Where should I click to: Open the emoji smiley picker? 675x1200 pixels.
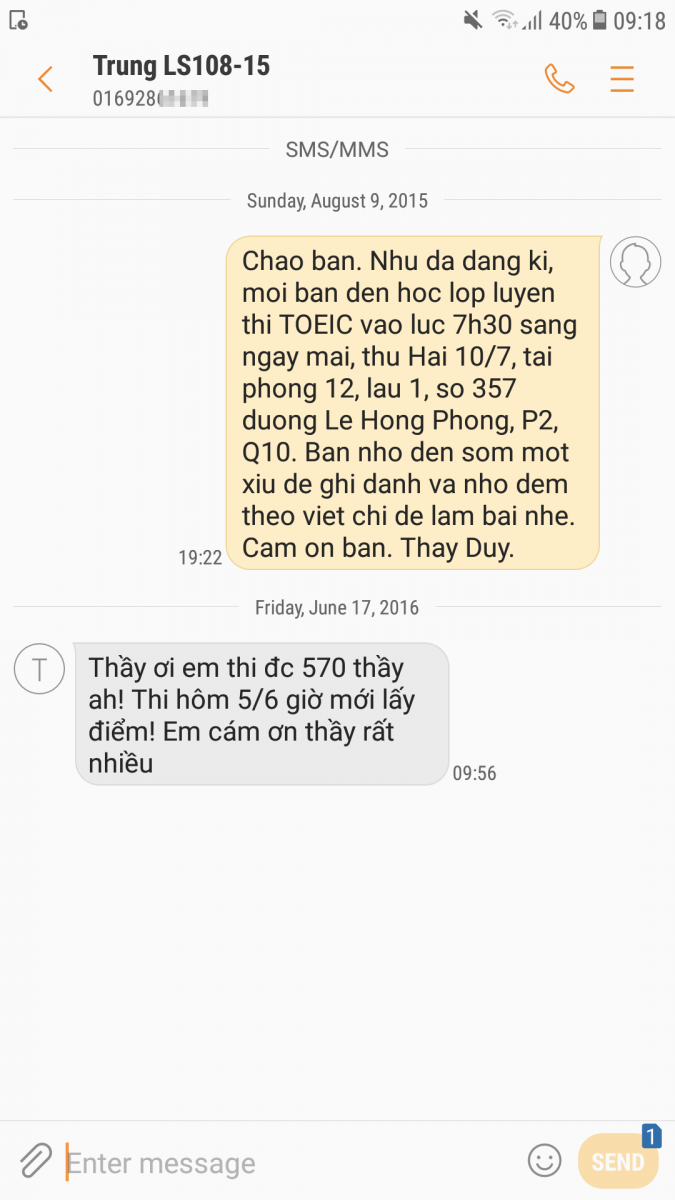point(545,1161)
